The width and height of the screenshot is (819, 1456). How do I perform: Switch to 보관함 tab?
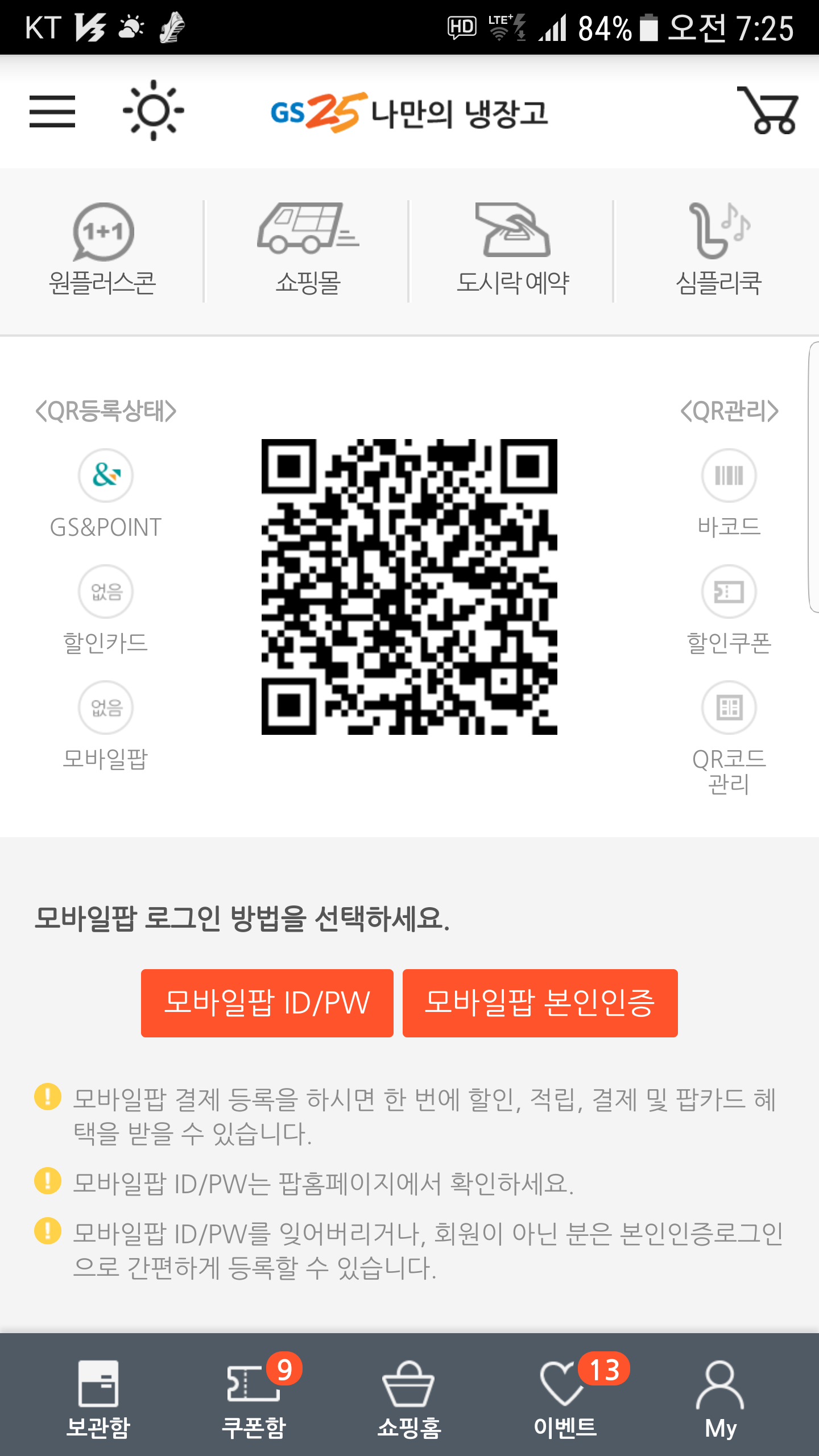pyautogui.click(x=98, y=1395)
